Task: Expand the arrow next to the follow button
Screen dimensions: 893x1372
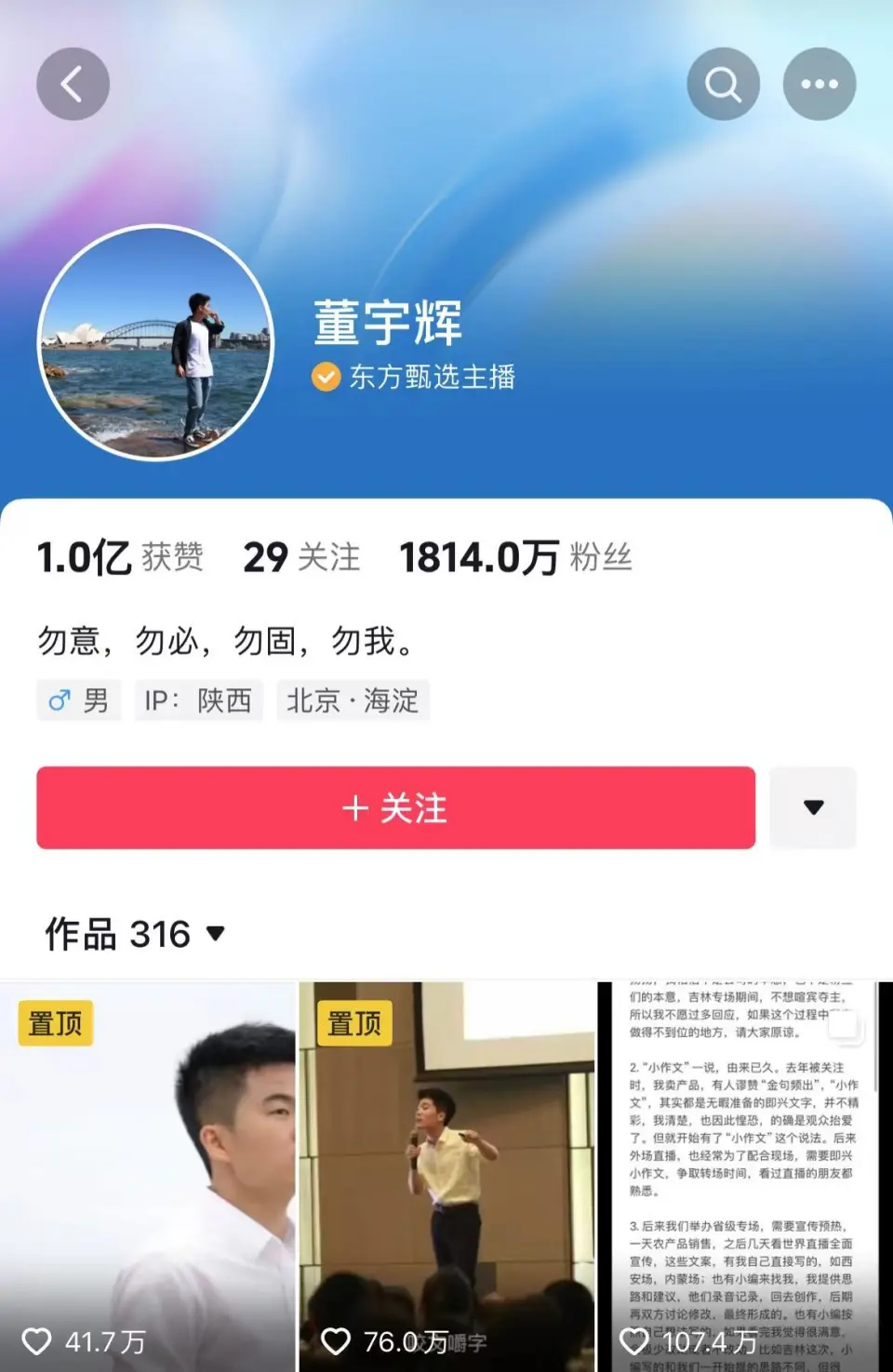Action: click(x=813, y=807)
